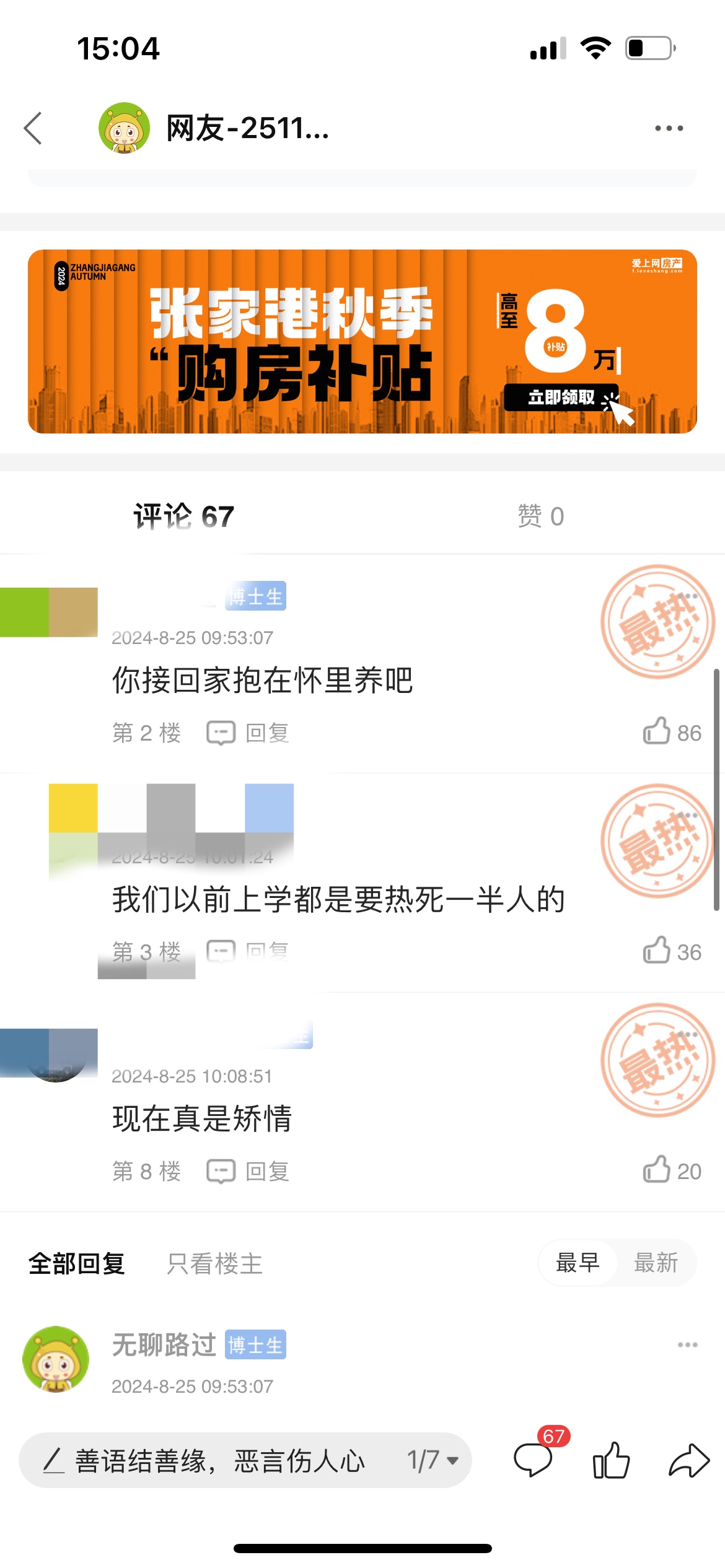The width and height of the screenshot is (725, 1568).
Task: Go back using the top-left arrow
Action: tap(33, 128)
